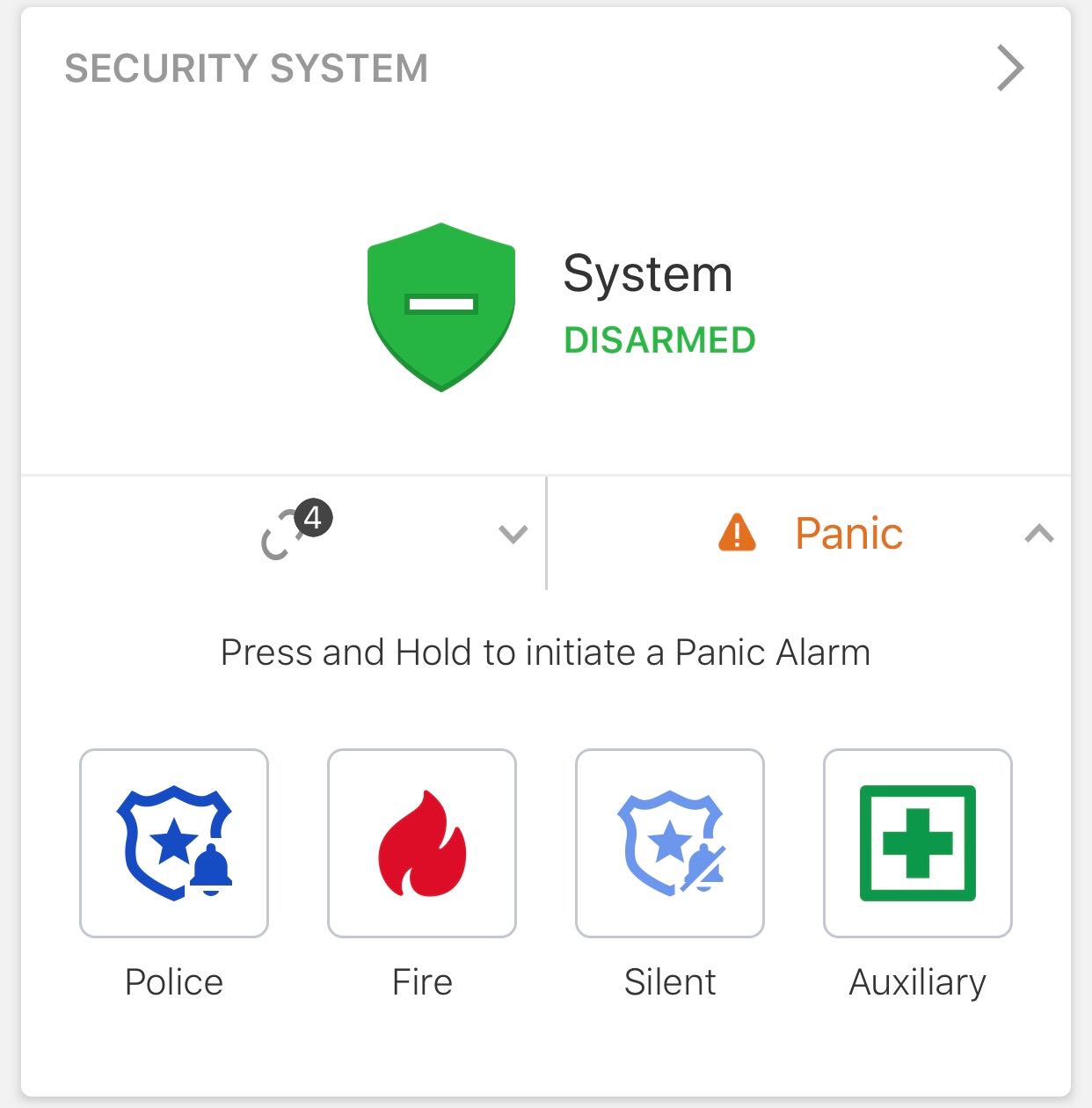1092x1108 pixels.
Task: Trigger the Auxiliary panic button
Action: click(x=917, y=842)
